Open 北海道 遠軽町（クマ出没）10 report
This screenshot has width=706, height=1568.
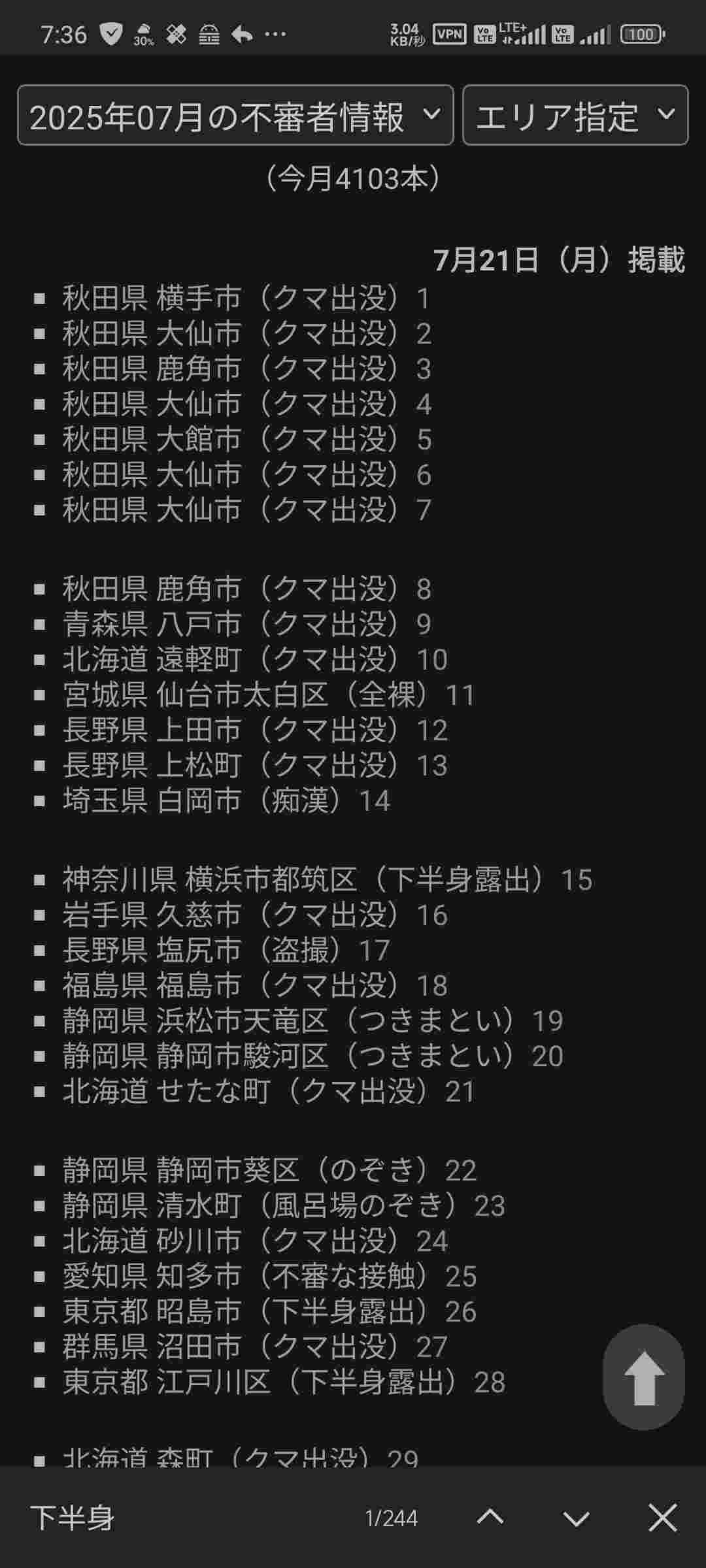click(x=255, y=659)
